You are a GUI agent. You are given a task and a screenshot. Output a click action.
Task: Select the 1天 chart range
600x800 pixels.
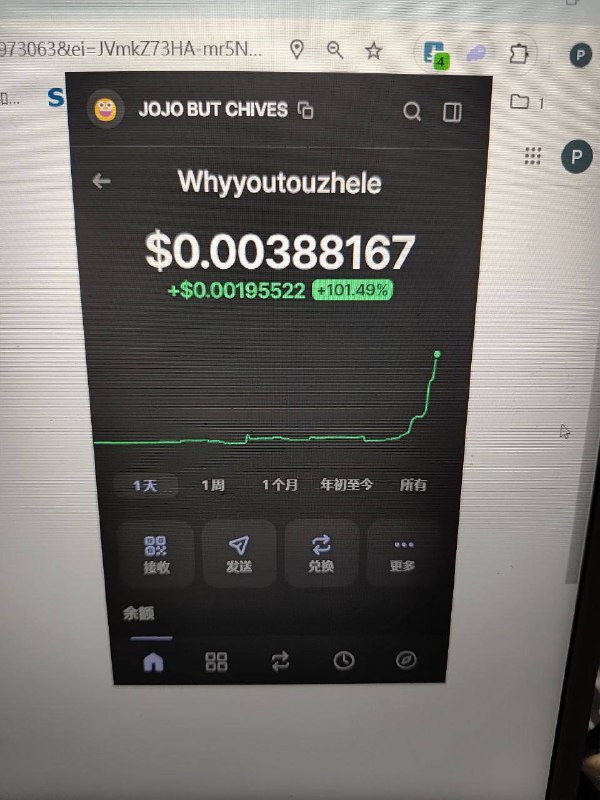(146, 485)
